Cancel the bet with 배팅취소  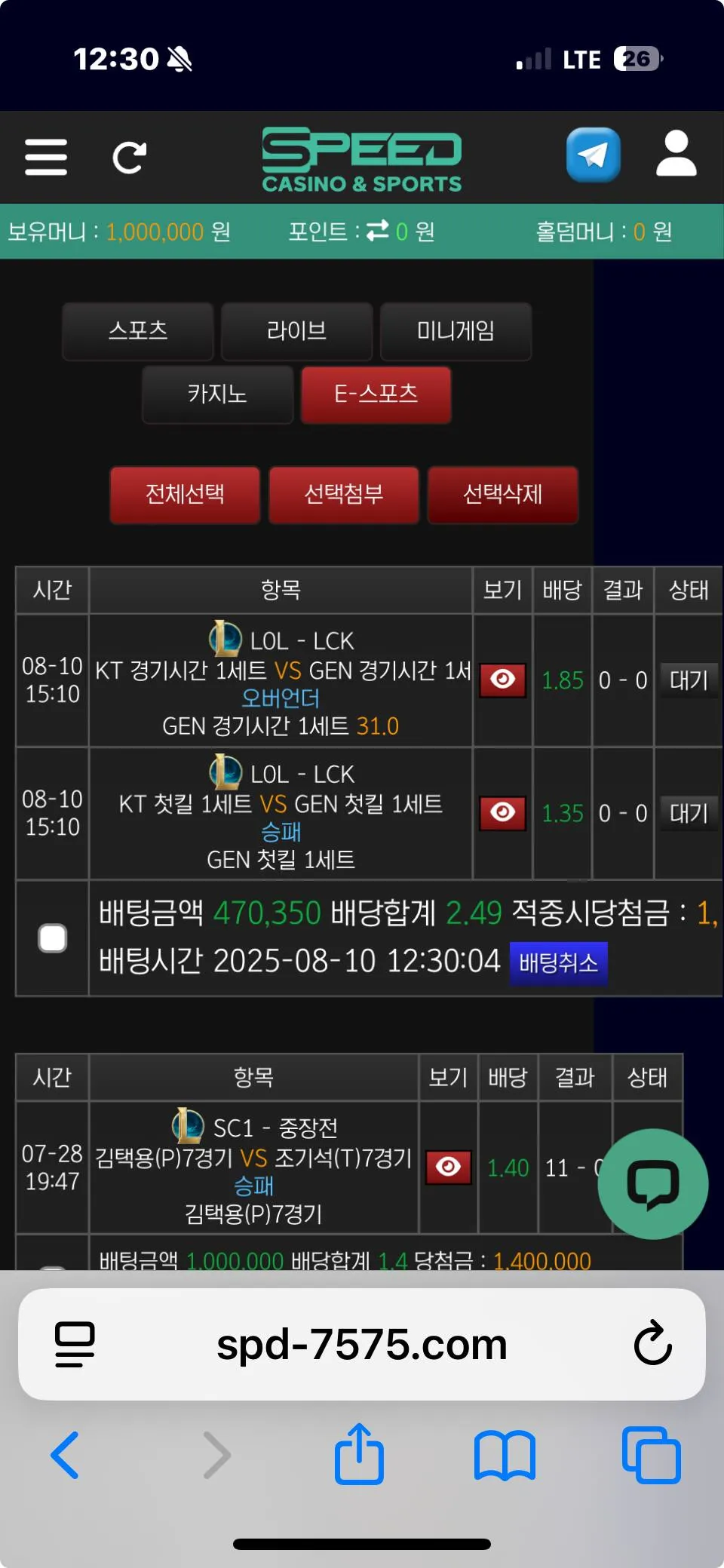[559, 963]
